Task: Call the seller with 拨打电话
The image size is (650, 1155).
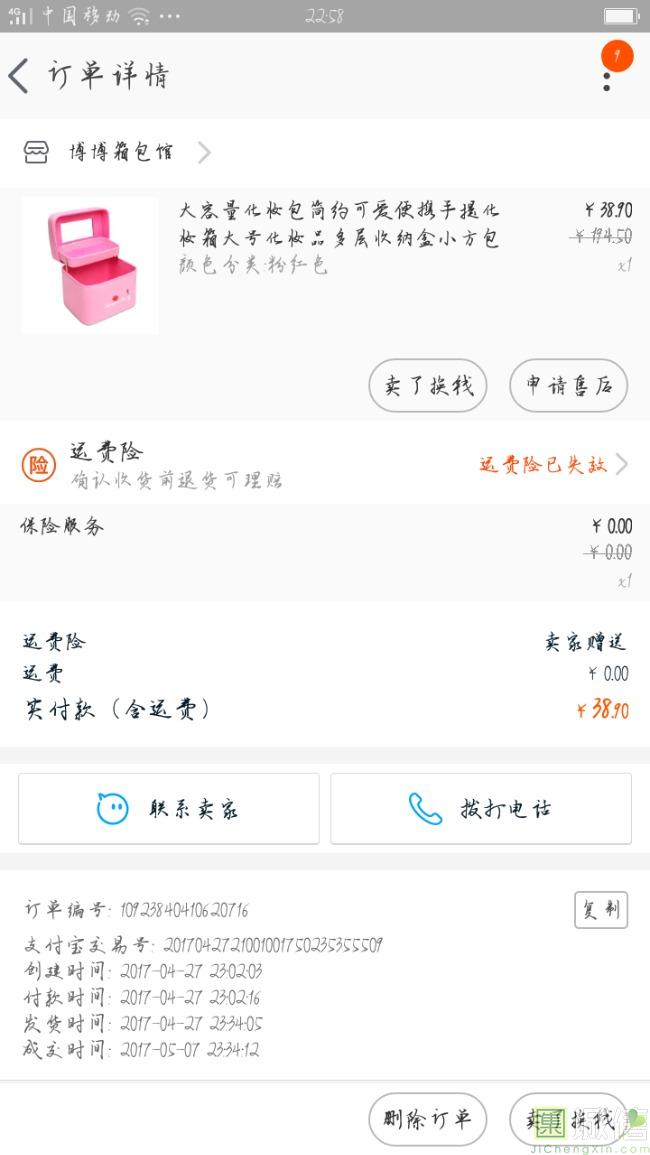Action: 481,808
